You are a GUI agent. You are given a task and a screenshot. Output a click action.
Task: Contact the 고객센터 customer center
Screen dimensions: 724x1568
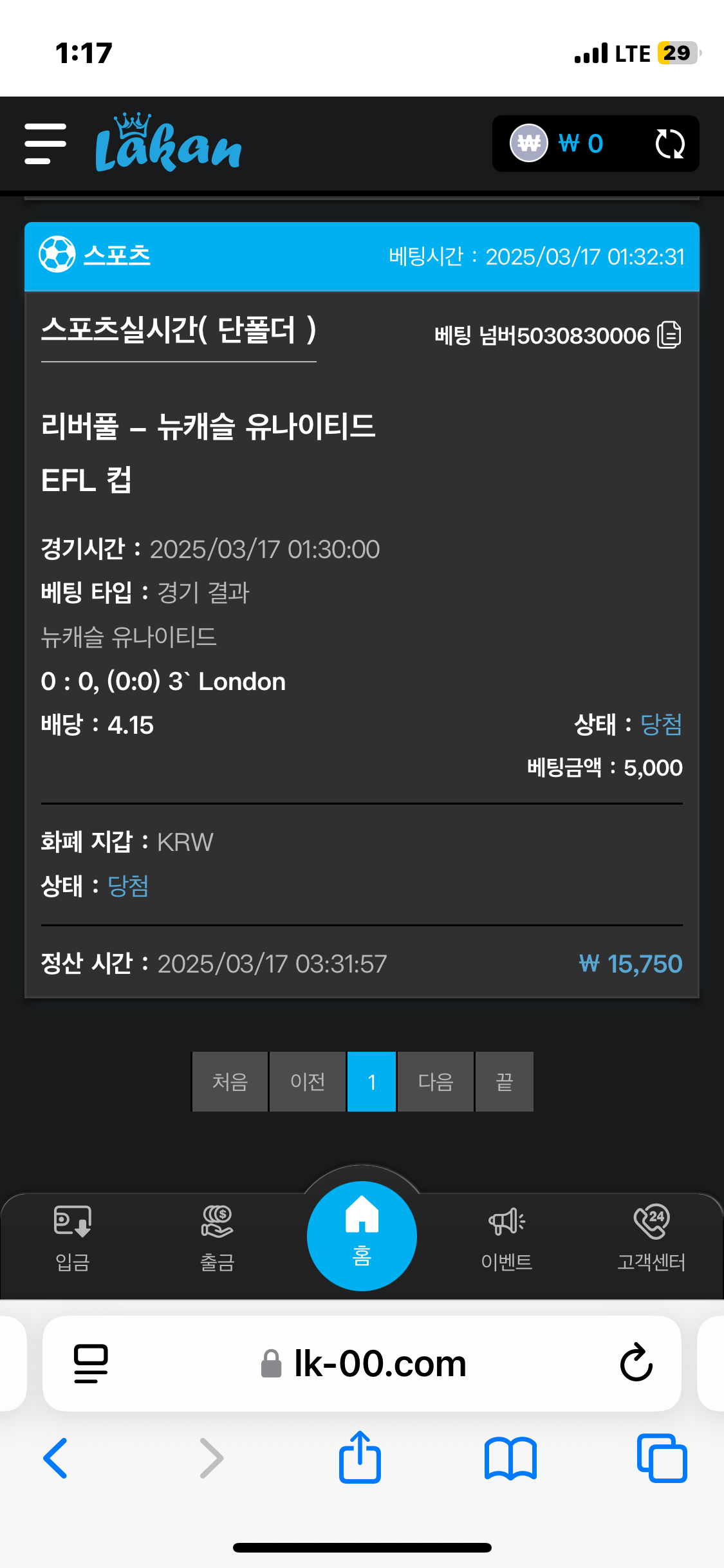(651, 1238)
